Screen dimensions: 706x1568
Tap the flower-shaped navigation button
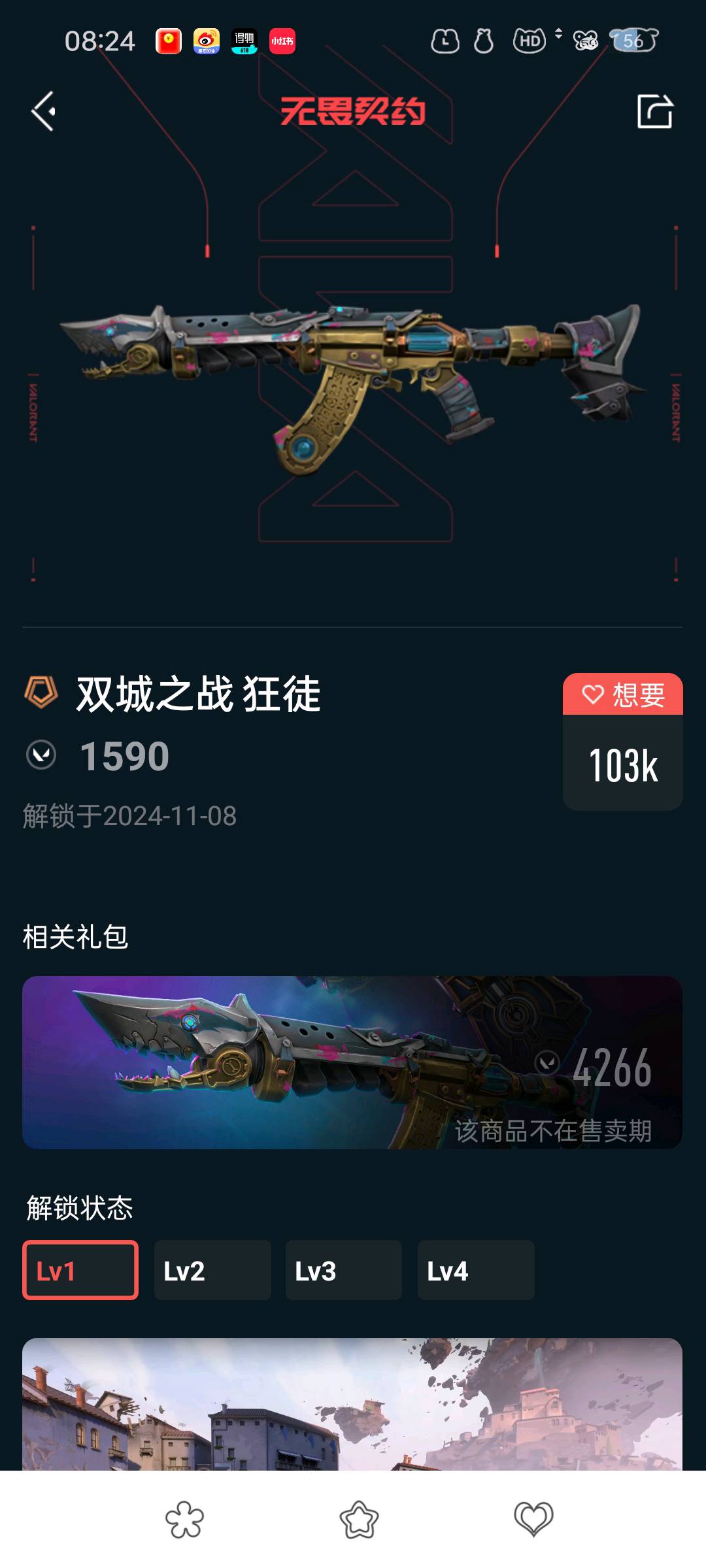185,1519
